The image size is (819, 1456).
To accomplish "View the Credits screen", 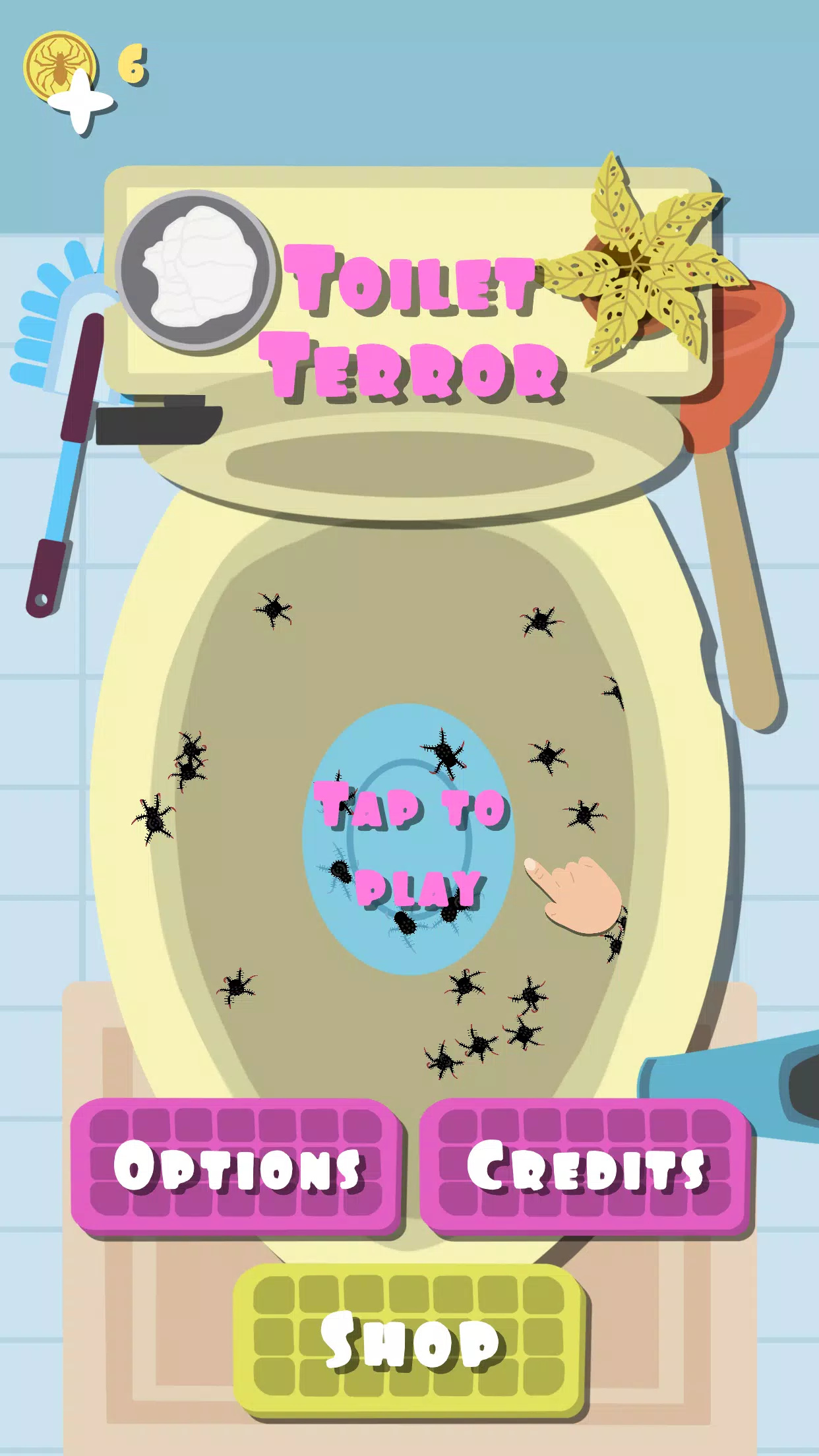I will click(586, 1166).
